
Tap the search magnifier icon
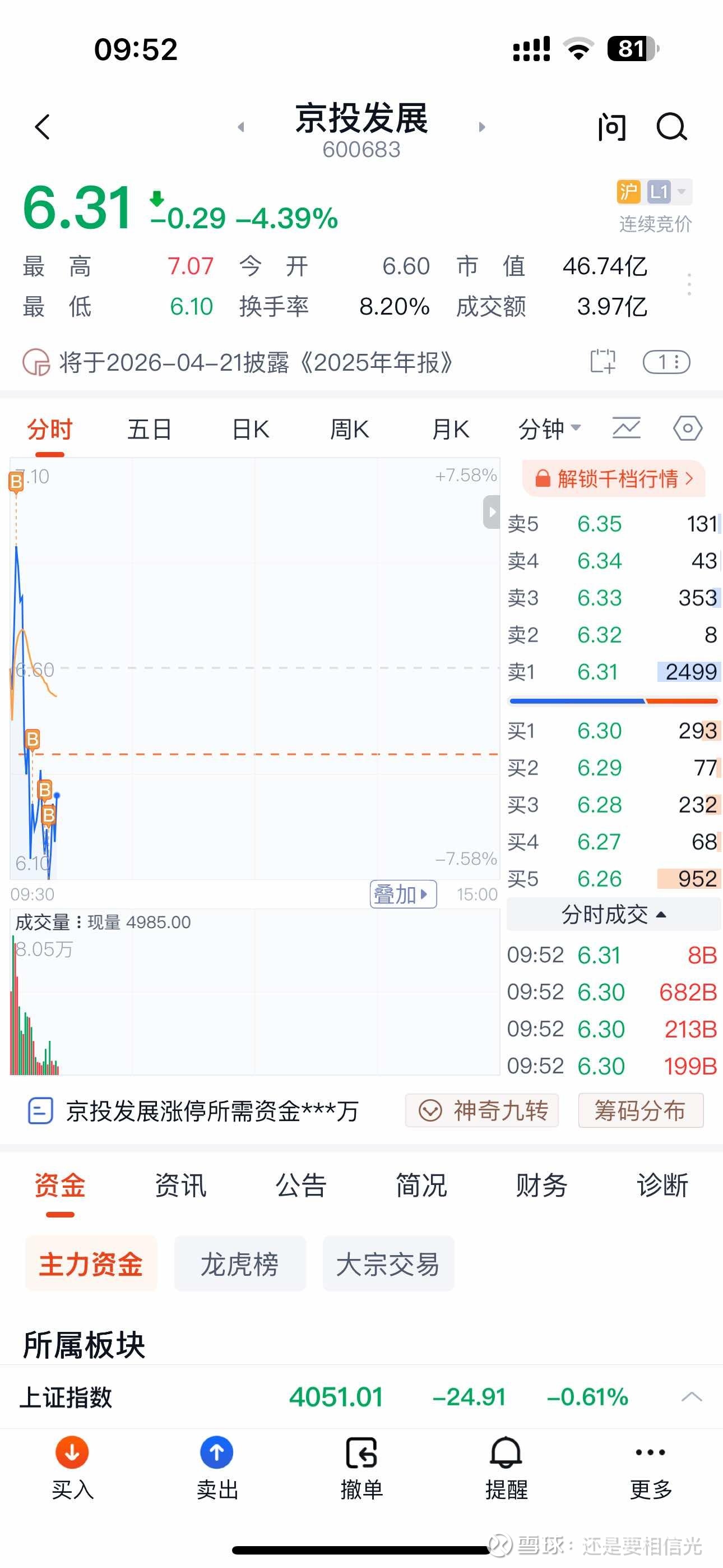671,127
